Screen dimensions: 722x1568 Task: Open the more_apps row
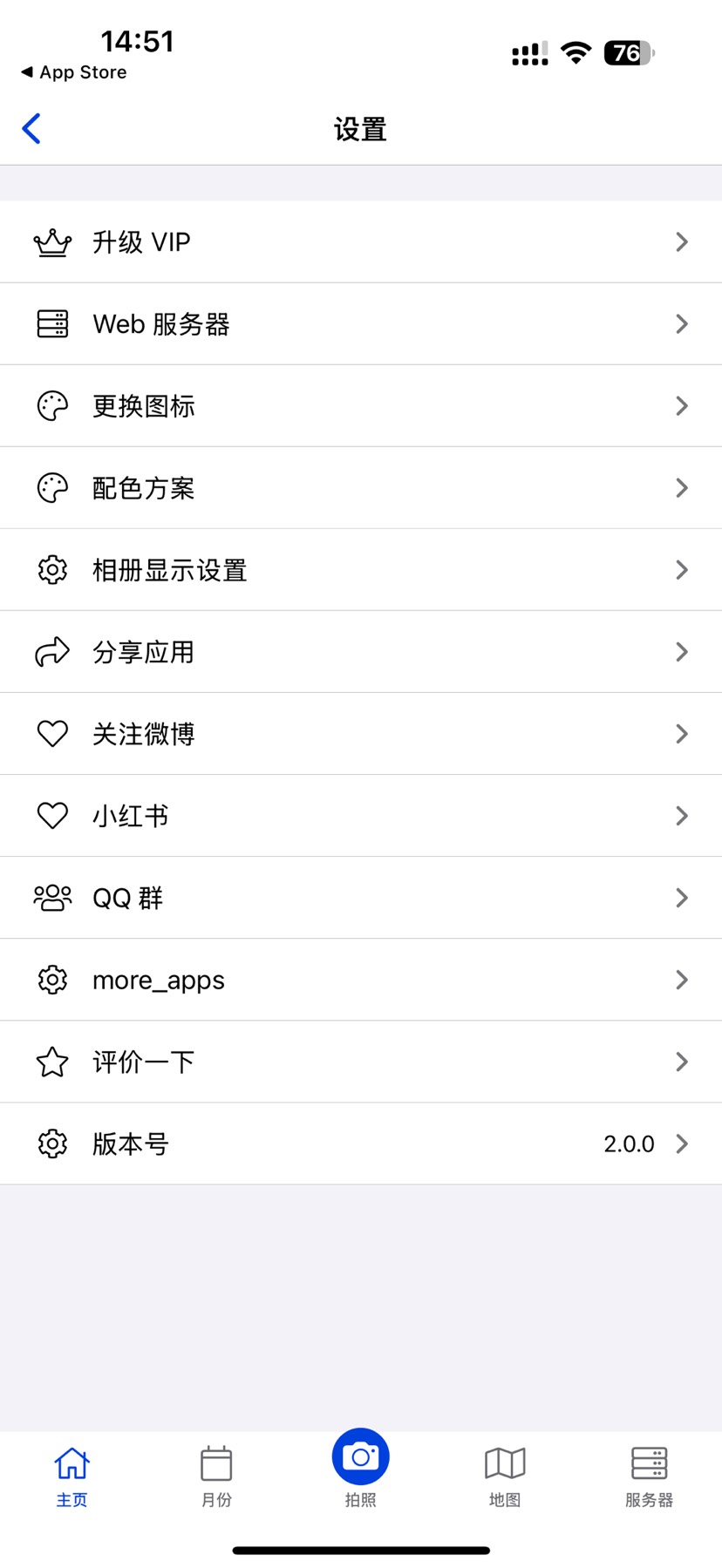pos(360,980)
